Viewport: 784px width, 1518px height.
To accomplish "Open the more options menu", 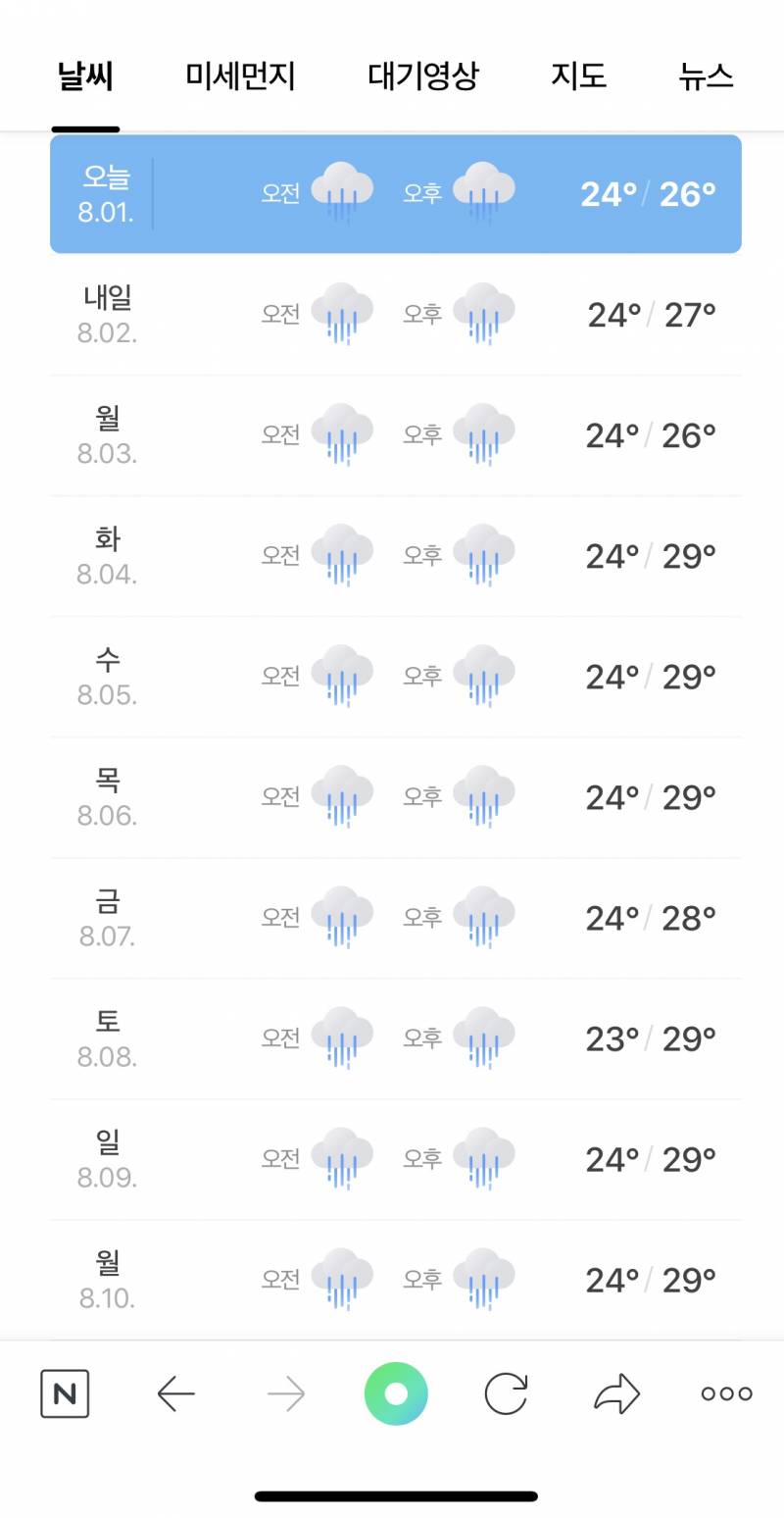I will coord(725,1392).
